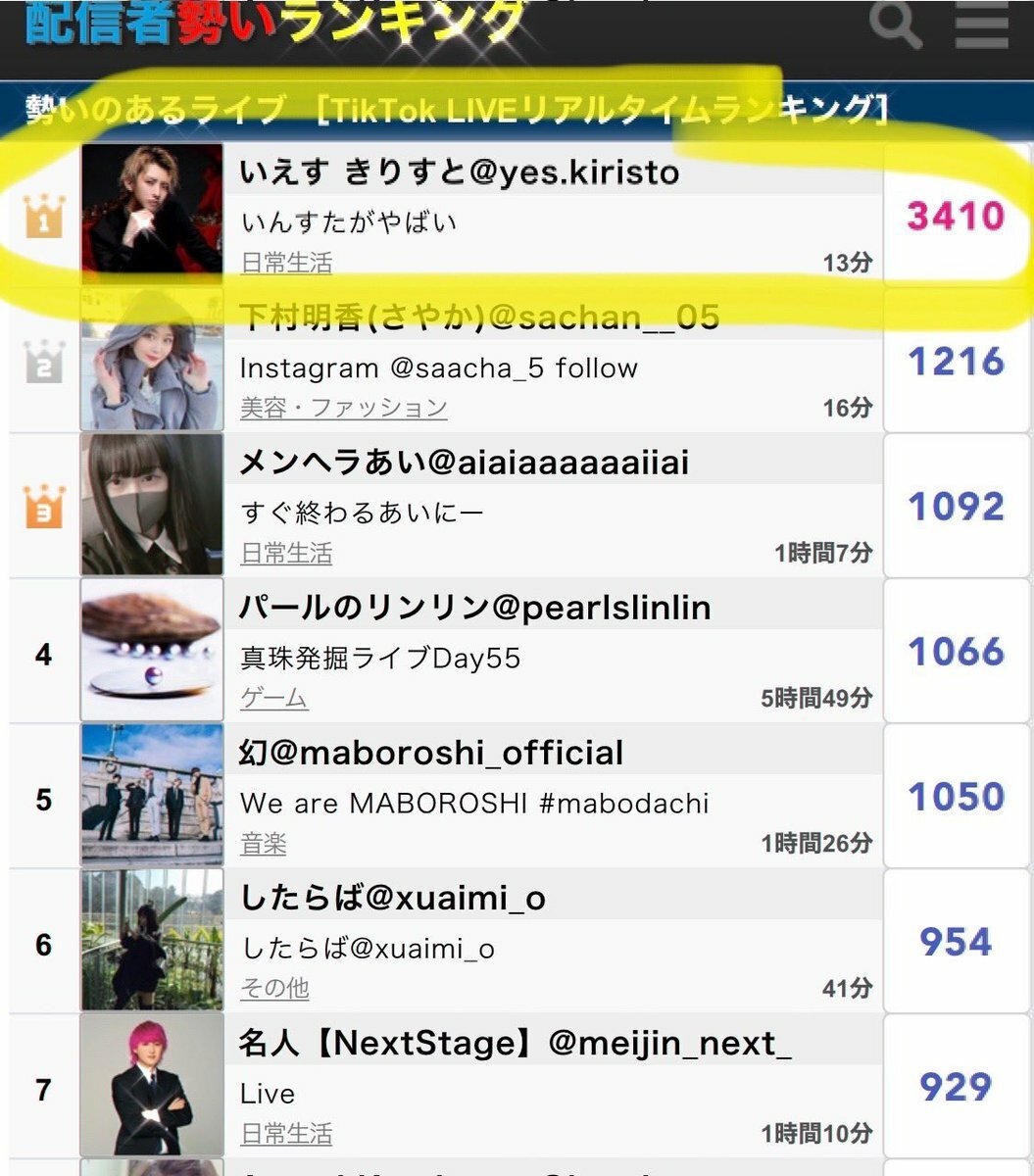Open the search magnifier icon
This screenshot has width=1034, height=1176.
895,25
